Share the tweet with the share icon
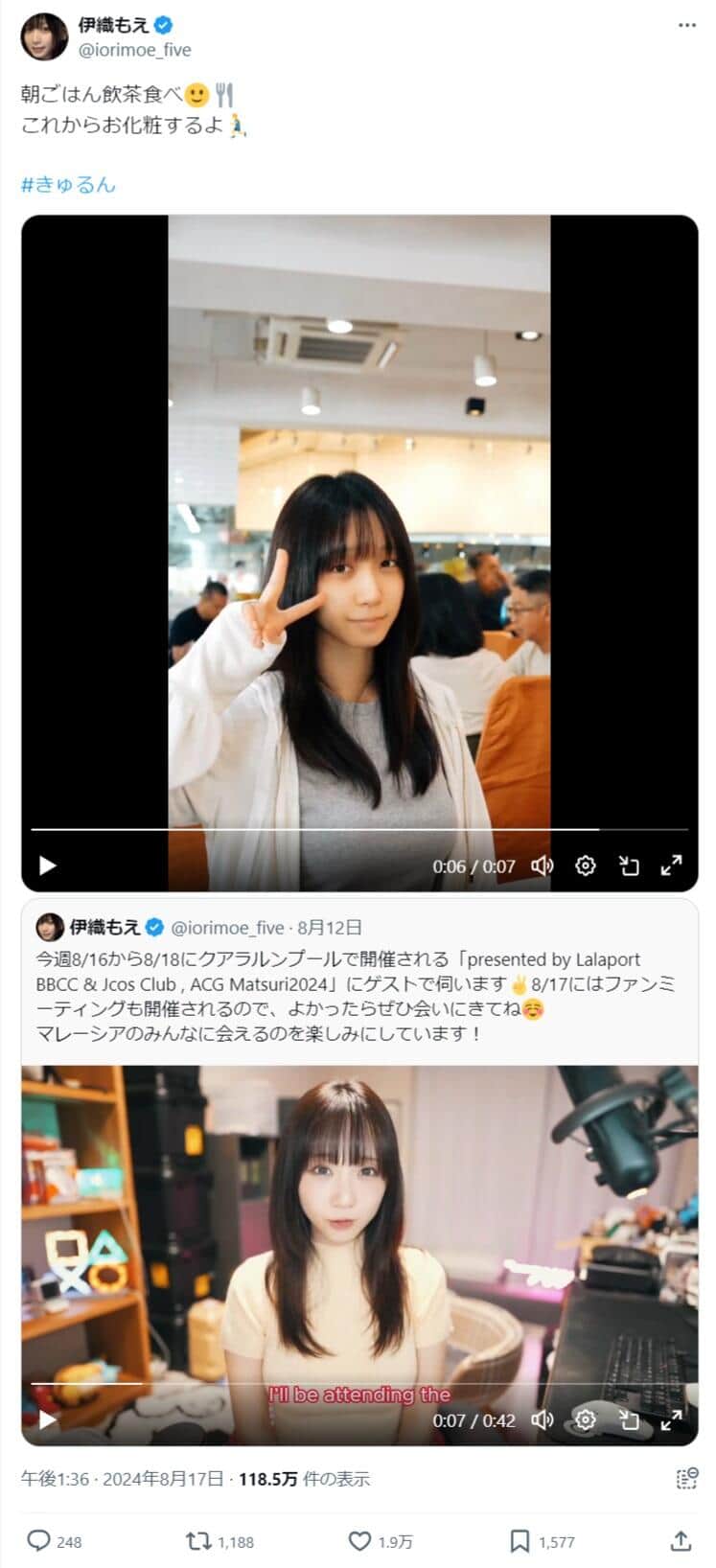 pos(681,1541)
